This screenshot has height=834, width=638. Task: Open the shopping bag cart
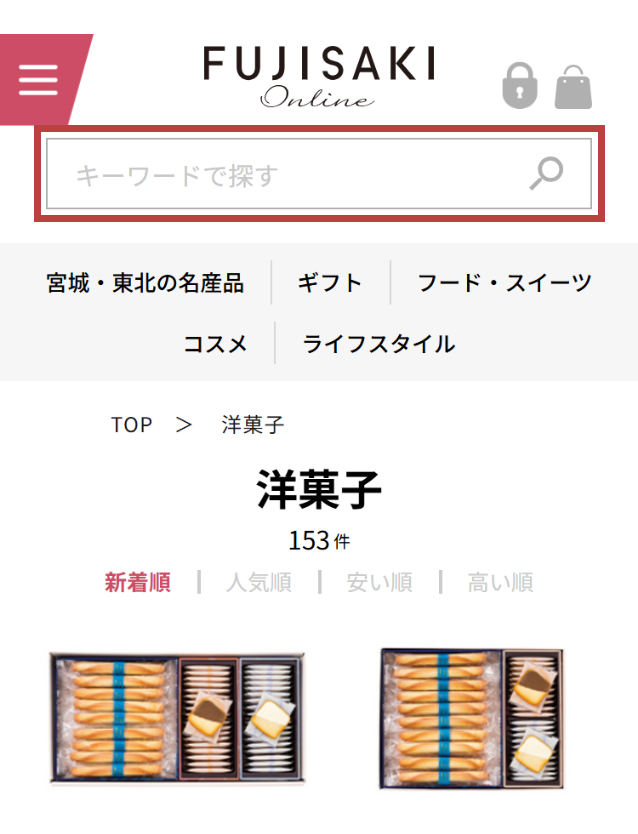point(574,87)
